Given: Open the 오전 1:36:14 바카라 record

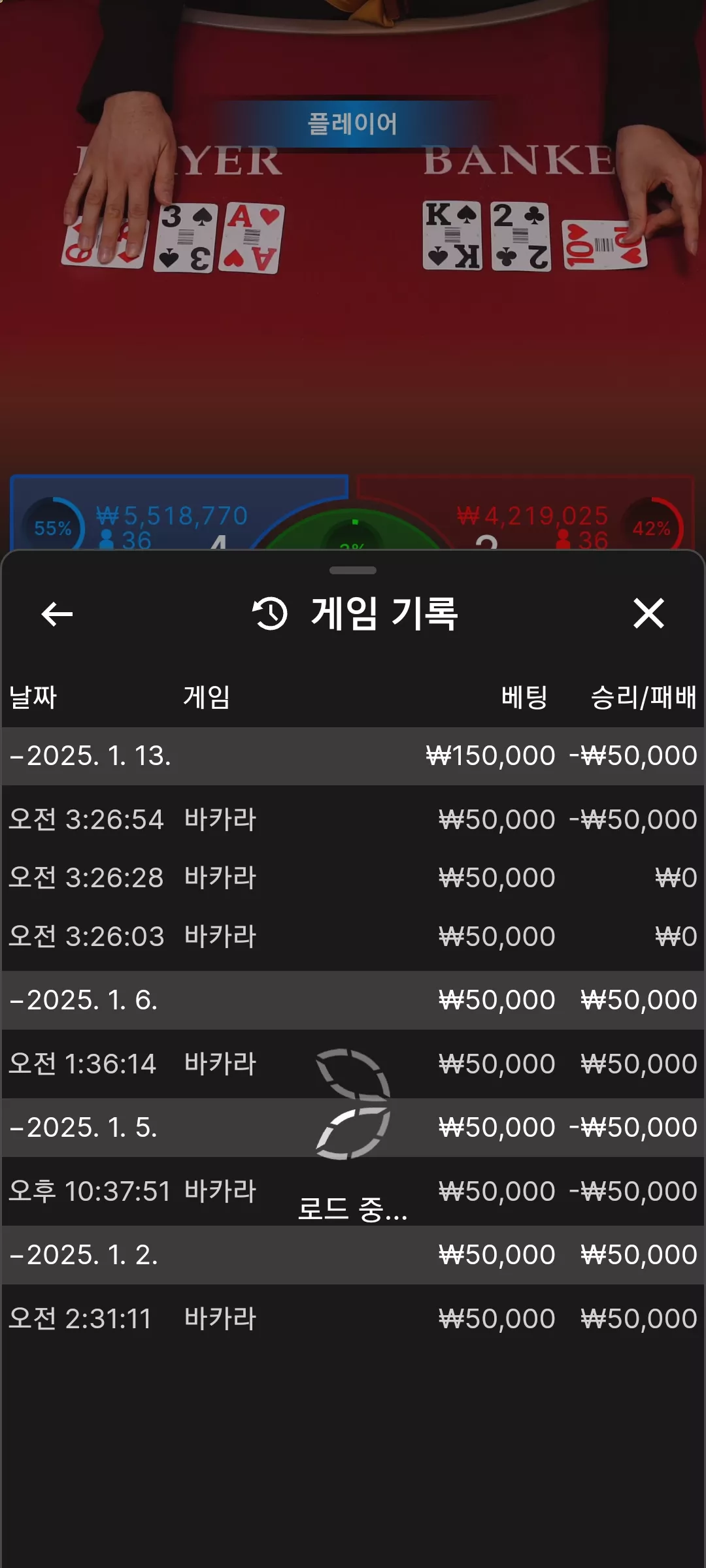Looking at the screenshot, I should point(353,1064).
